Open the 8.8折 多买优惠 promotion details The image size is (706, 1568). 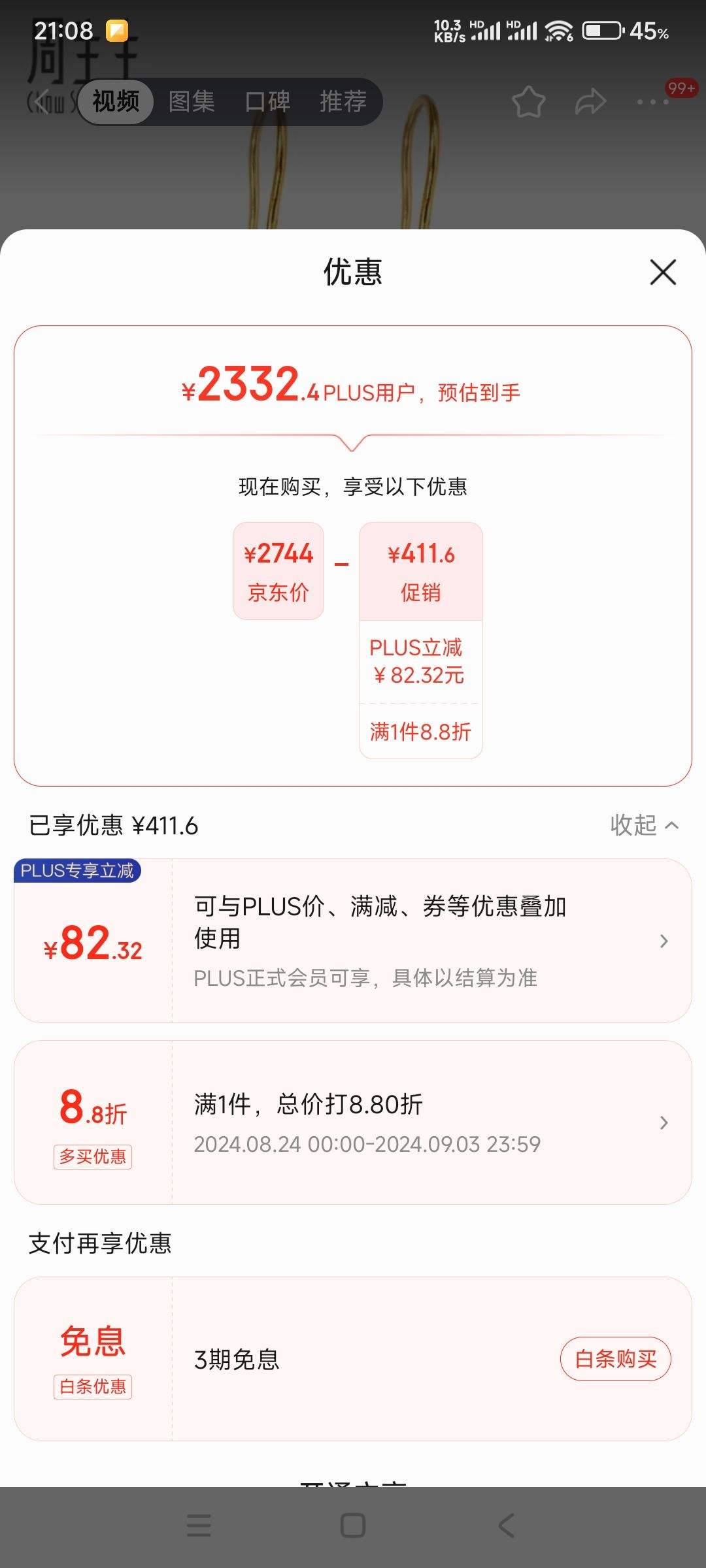coord(353,1122)
